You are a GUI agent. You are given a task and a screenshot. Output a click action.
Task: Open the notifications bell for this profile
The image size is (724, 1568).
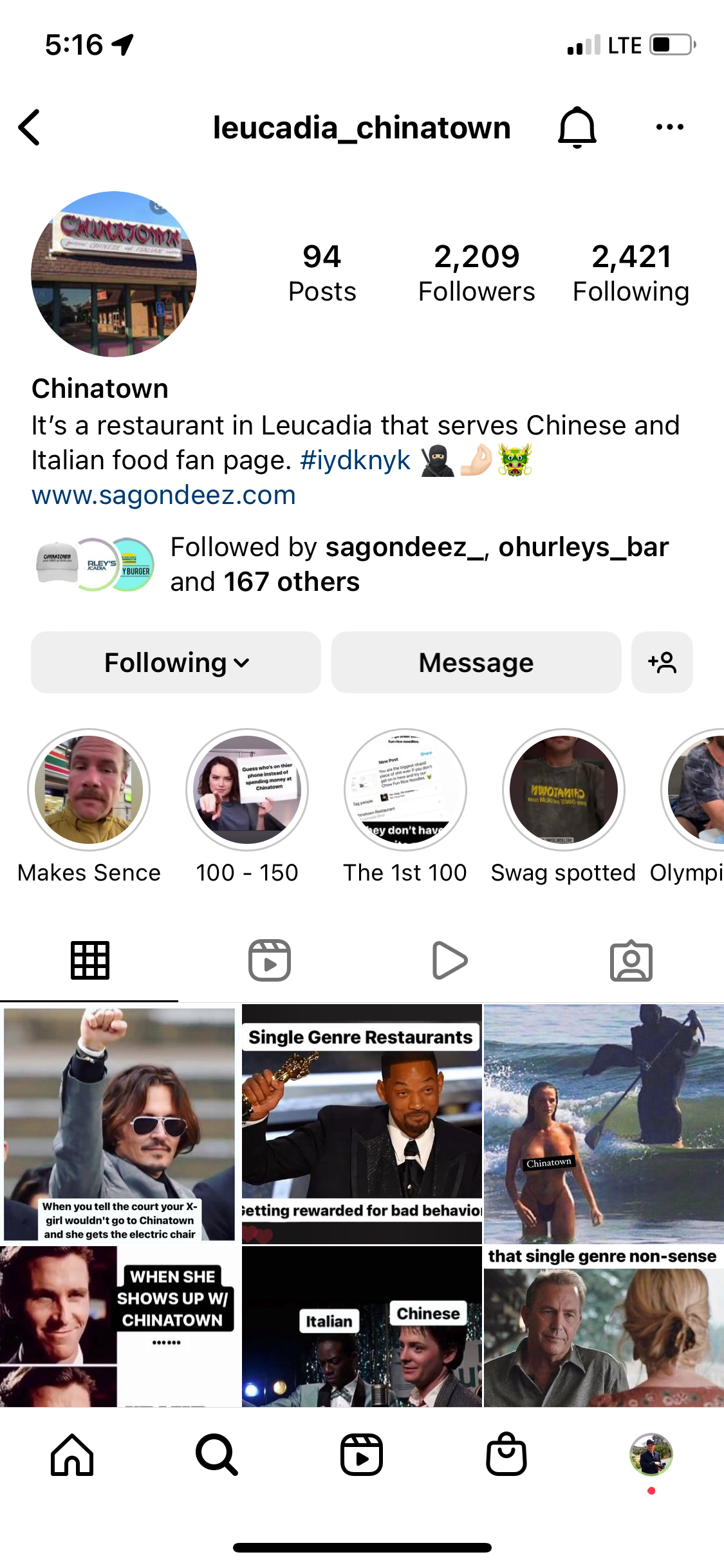coord(577,127)
